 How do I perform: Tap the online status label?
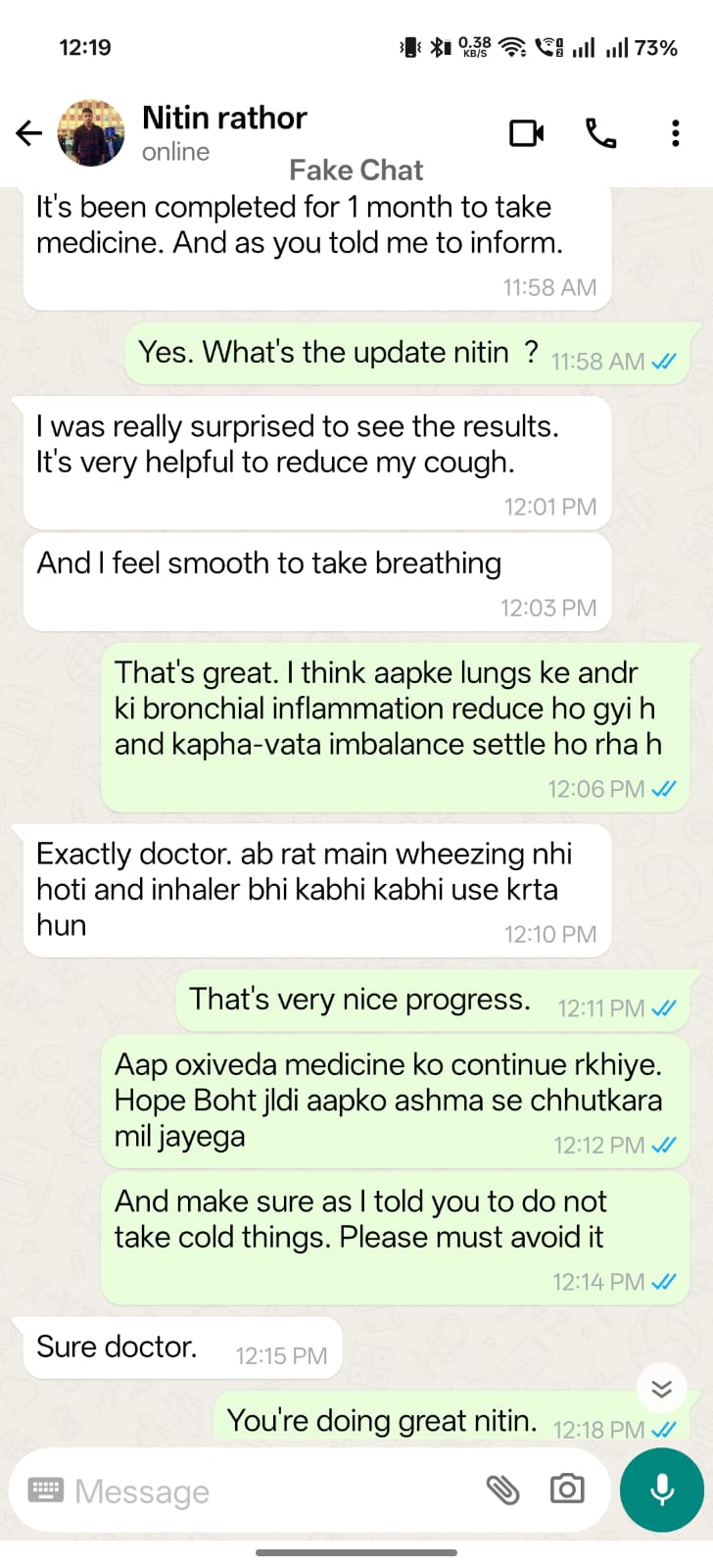point(174,152)
